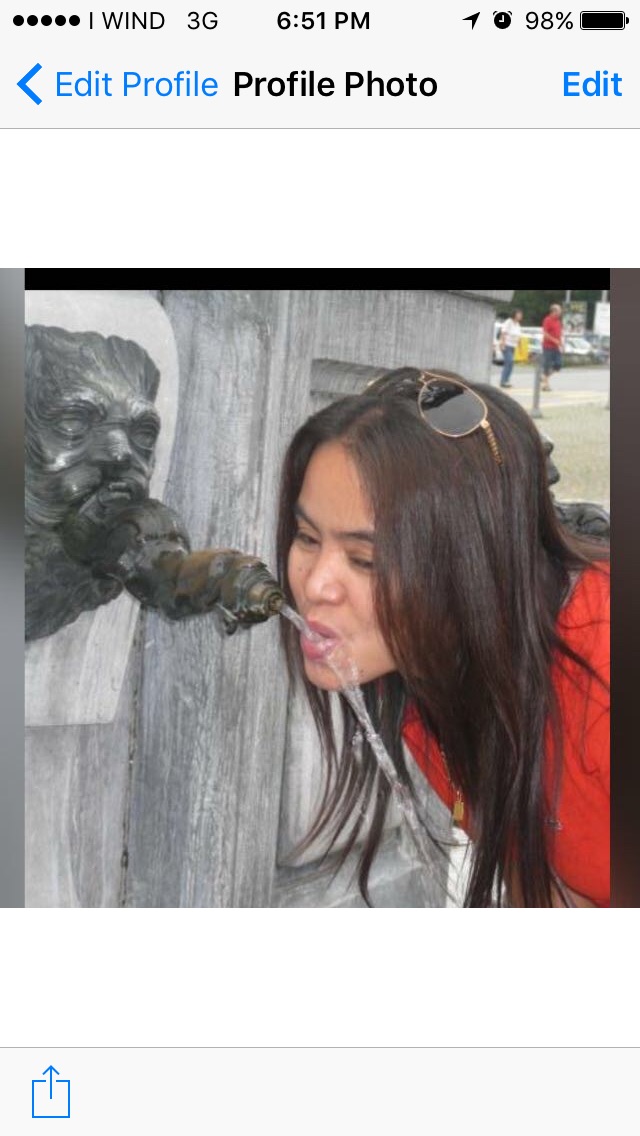Go back to Edit Profile
The height and width of the screenshot is (1136, 640).
(x=117, y=85)
